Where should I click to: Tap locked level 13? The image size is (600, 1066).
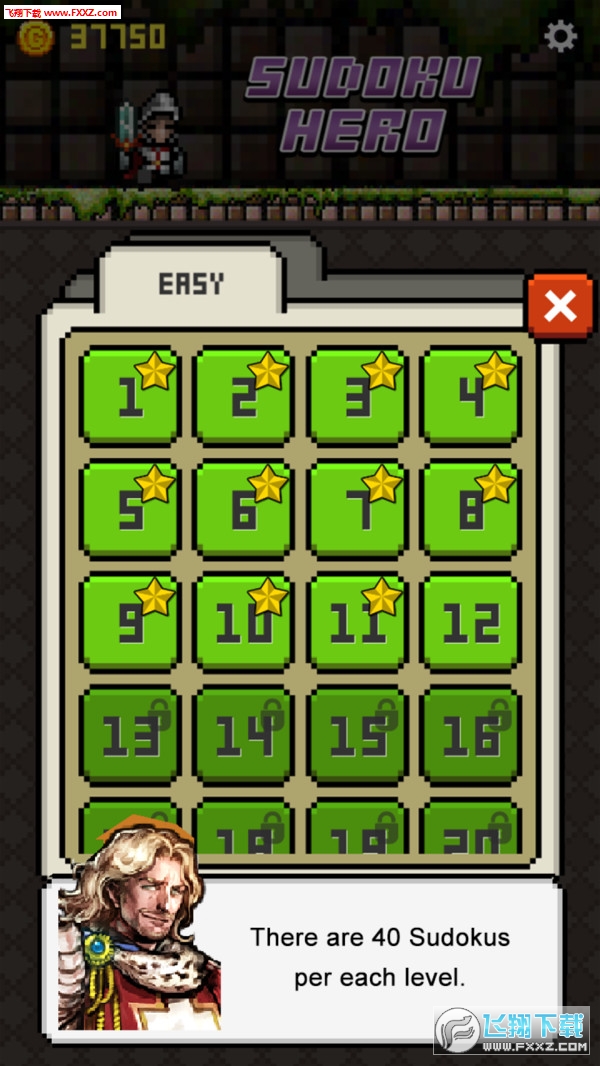click(x=131, y=735)
